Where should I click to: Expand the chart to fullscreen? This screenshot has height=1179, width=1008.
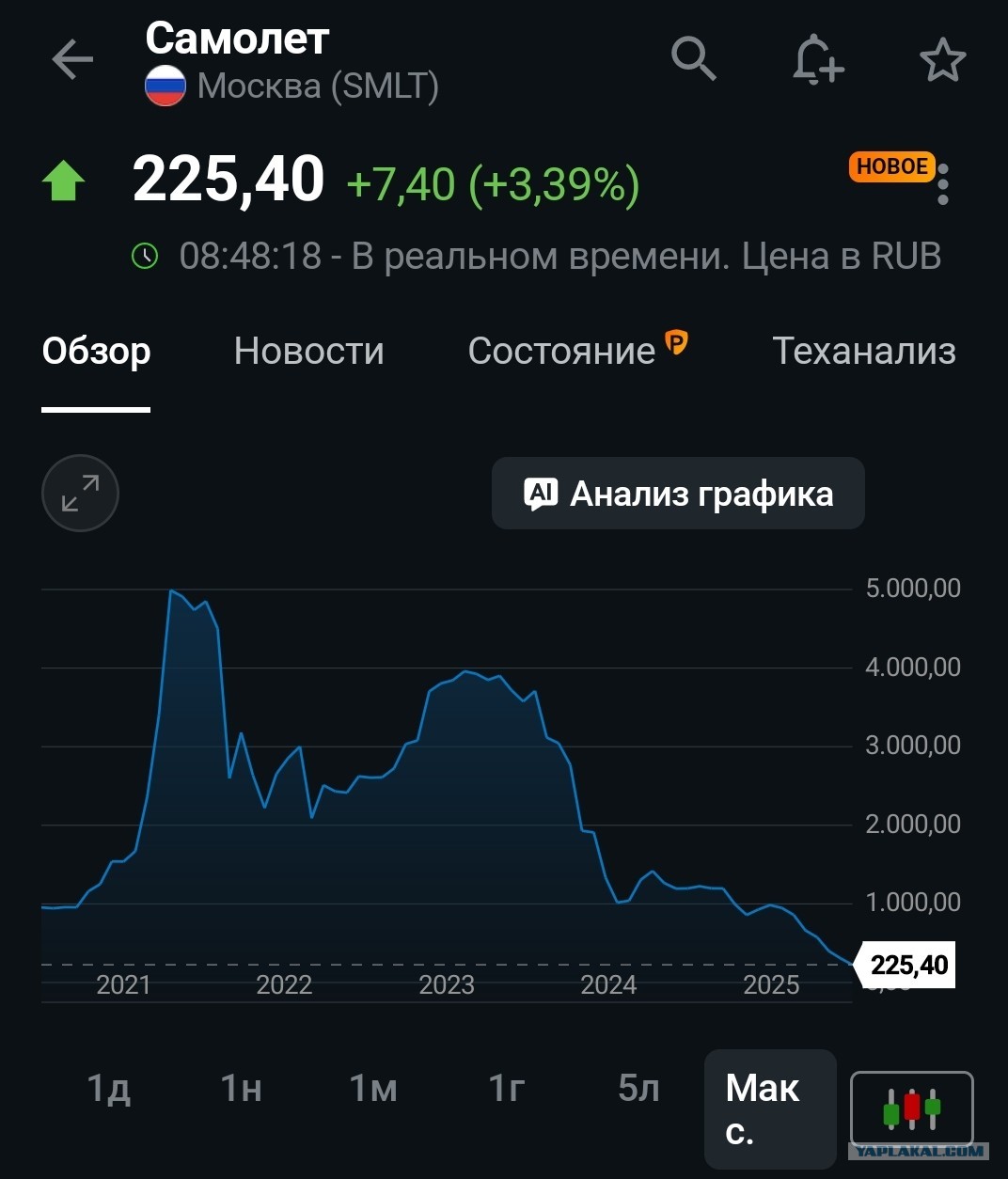(80, 494)
